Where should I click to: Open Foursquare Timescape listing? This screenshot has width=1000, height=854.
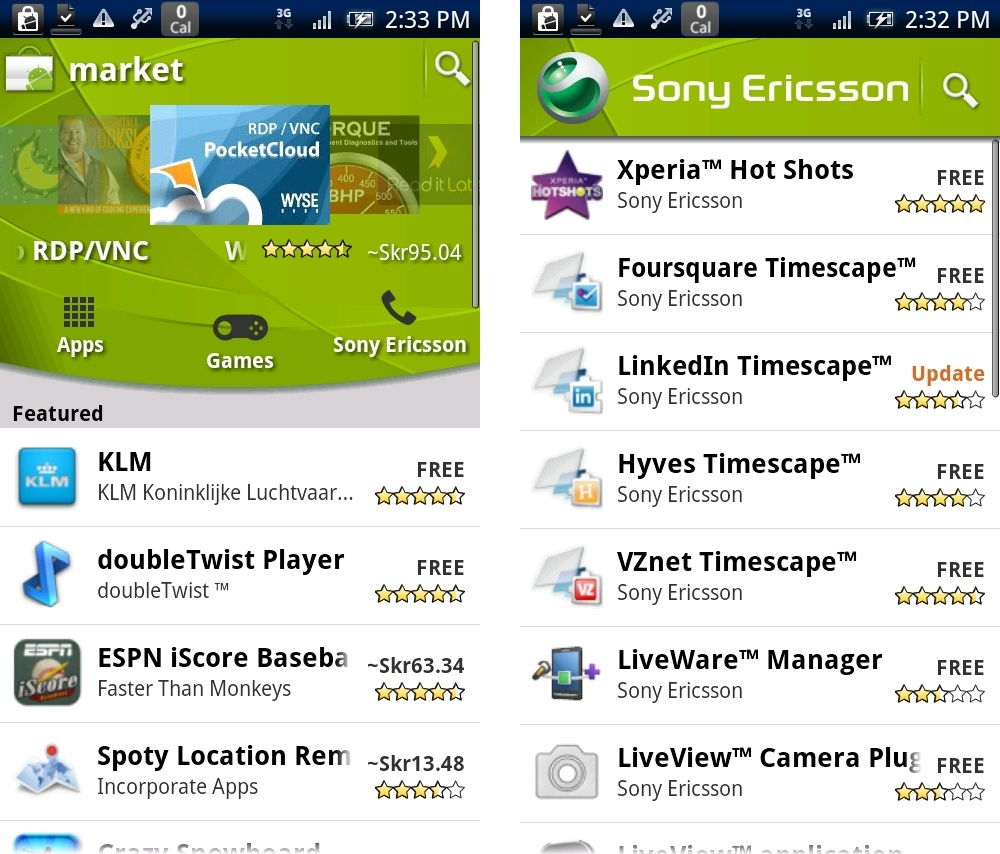(x=758, y=284)
